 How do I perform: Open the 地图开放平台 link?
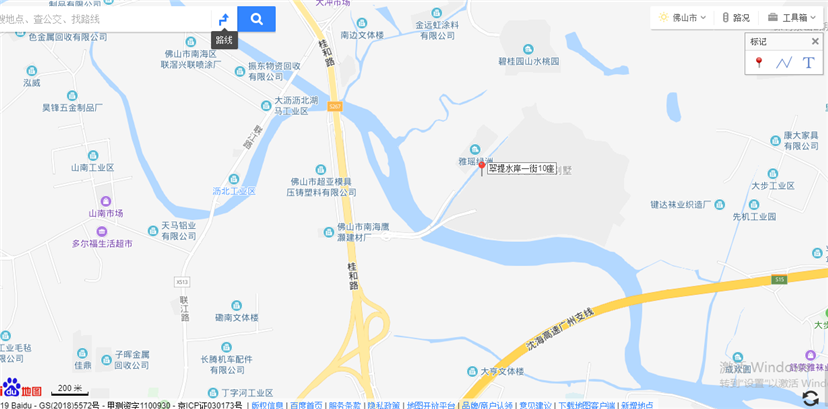(x=430, y=405)
